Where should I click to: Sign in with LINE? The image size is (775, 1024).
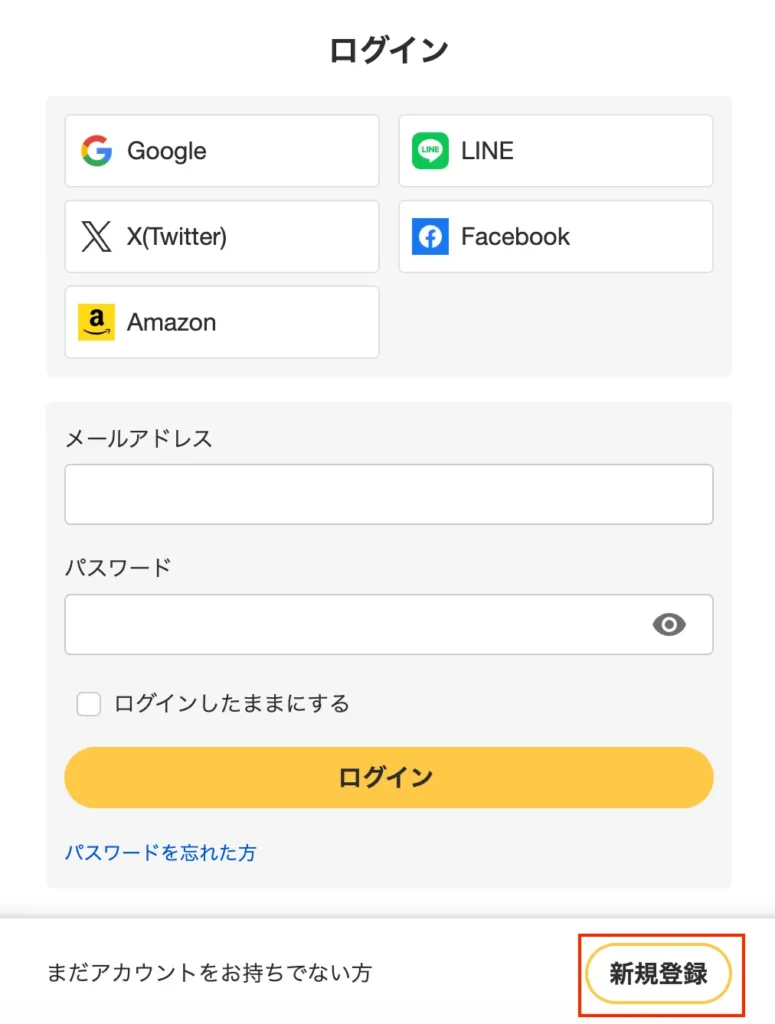(x=555, y=151)
